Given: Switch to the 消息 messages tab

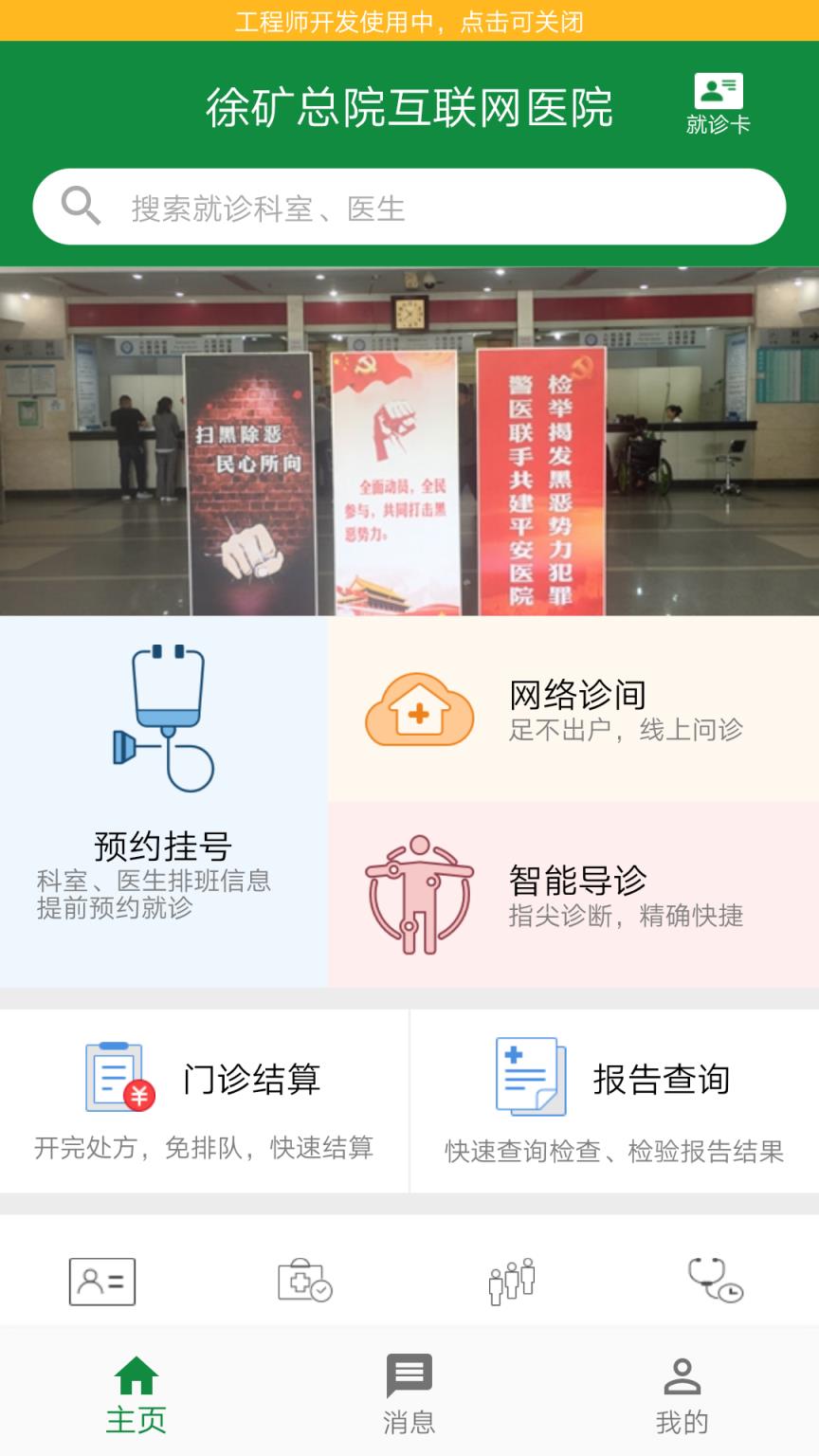Looking at the screenshot, I should point(409,1393).
